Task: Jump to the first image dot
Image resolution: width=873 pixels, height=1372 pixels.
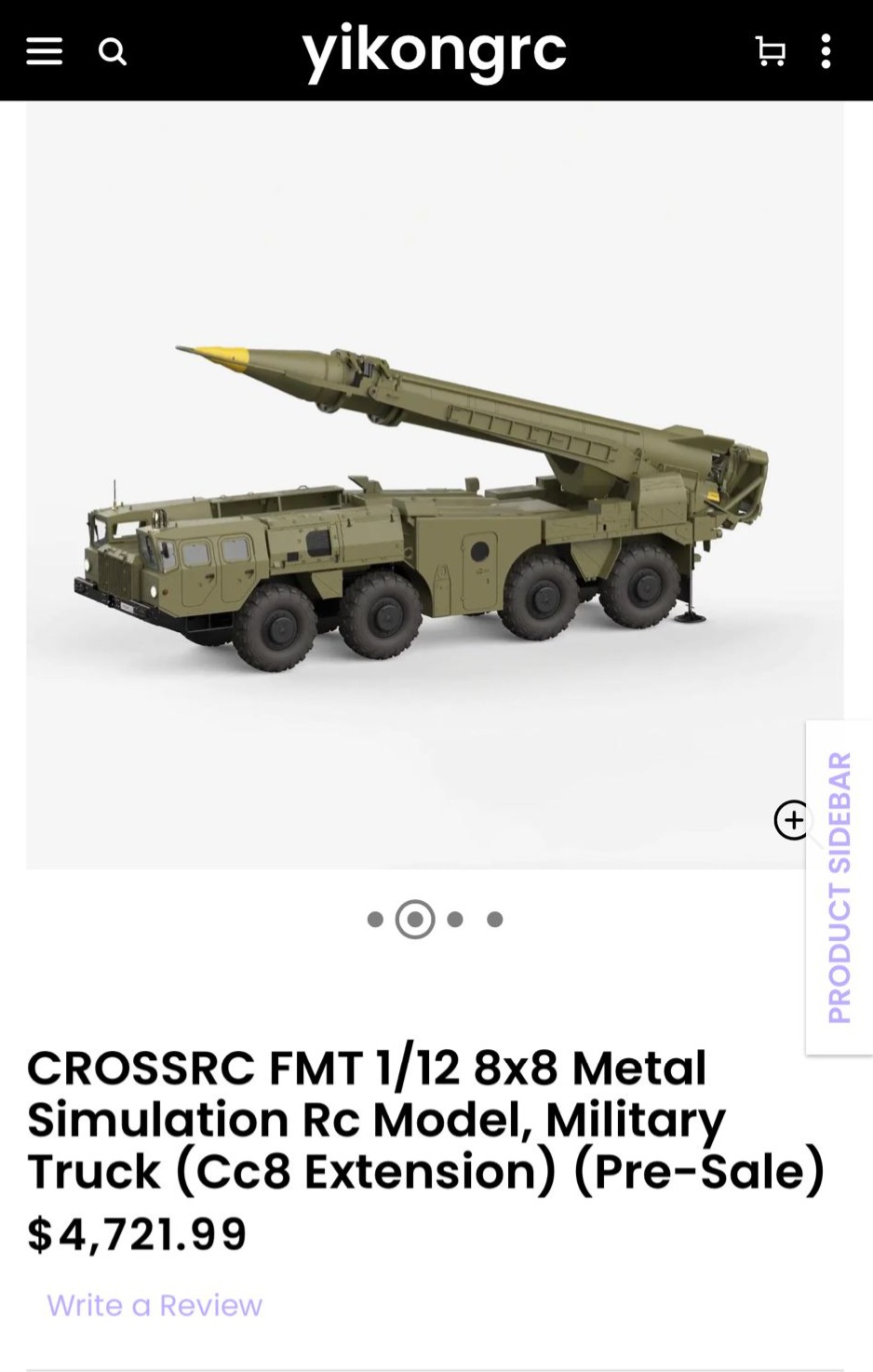Action: tap(375, 920)
